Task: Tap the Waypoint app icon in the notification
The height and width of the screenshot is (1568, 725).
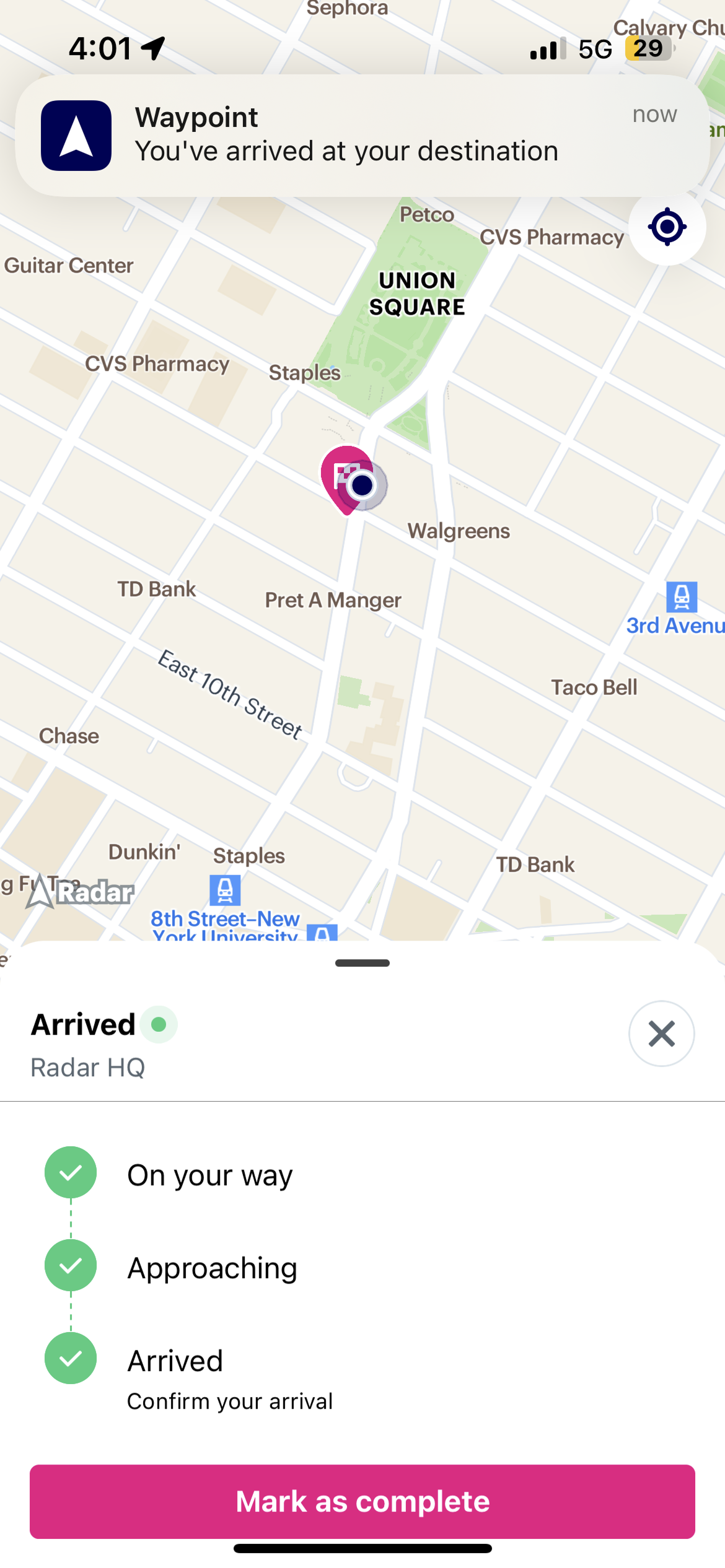Action: pyautogui.click(x=76, y=134)
